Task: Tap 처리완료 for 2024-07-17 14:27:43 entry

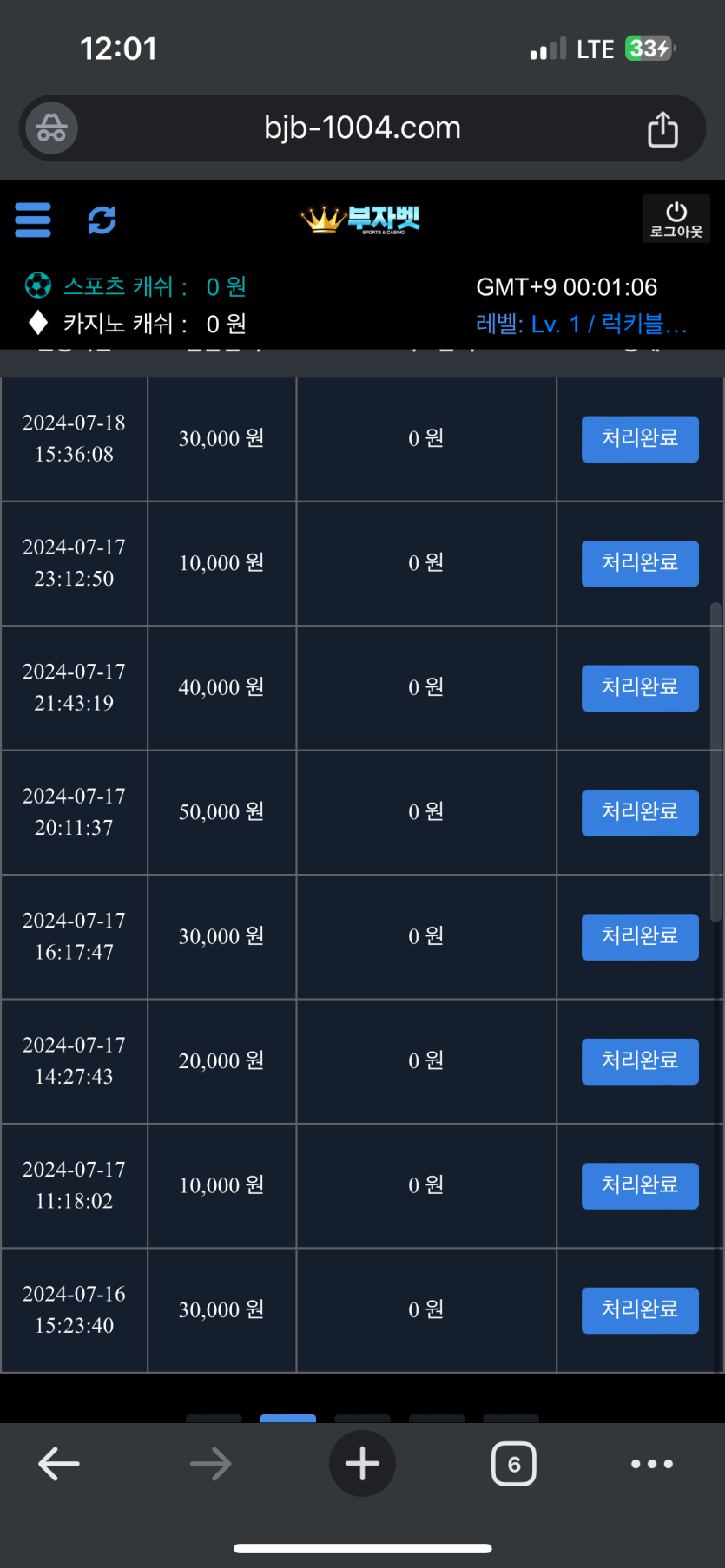Action: coord(640,1061)
